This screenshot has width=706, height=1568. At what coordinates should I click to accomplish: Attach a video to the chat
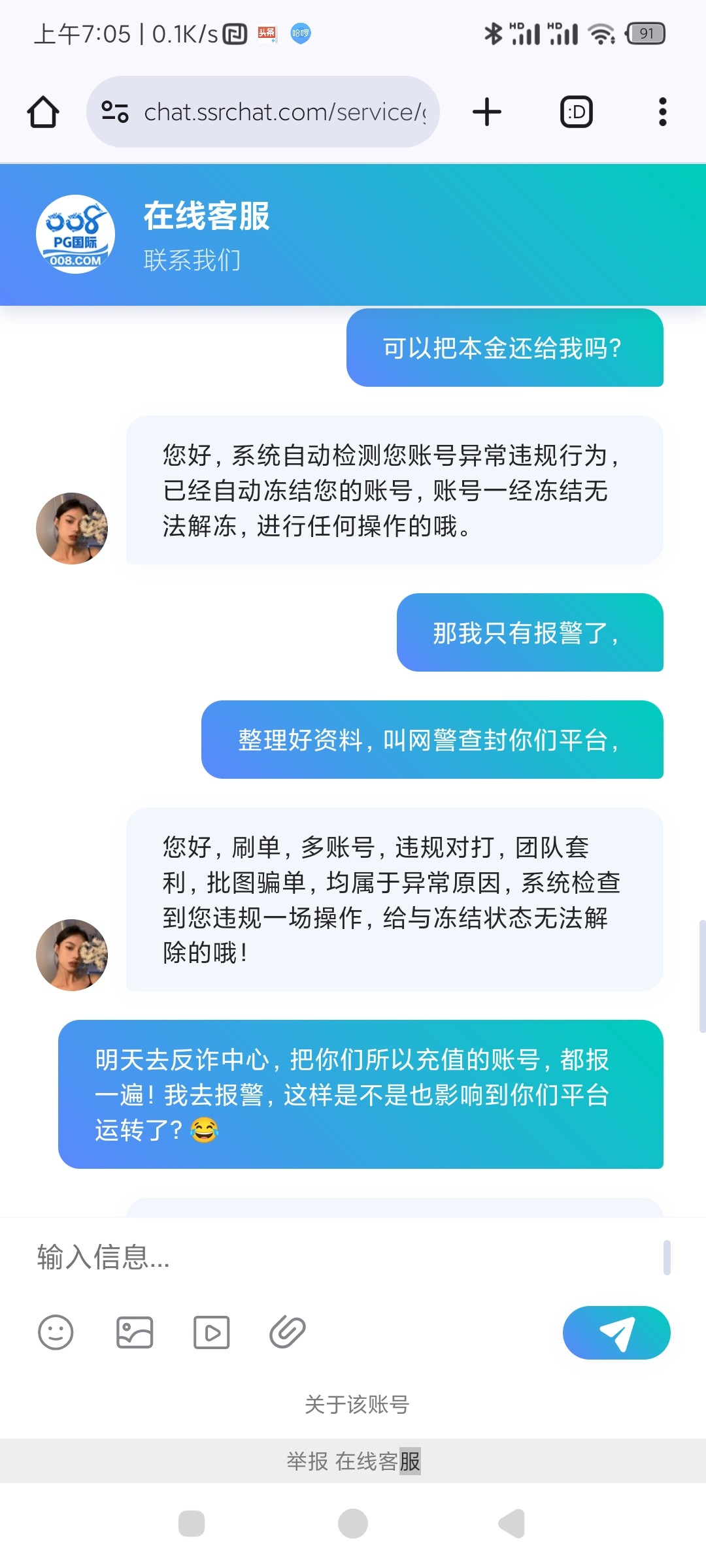coord(211,1332)
